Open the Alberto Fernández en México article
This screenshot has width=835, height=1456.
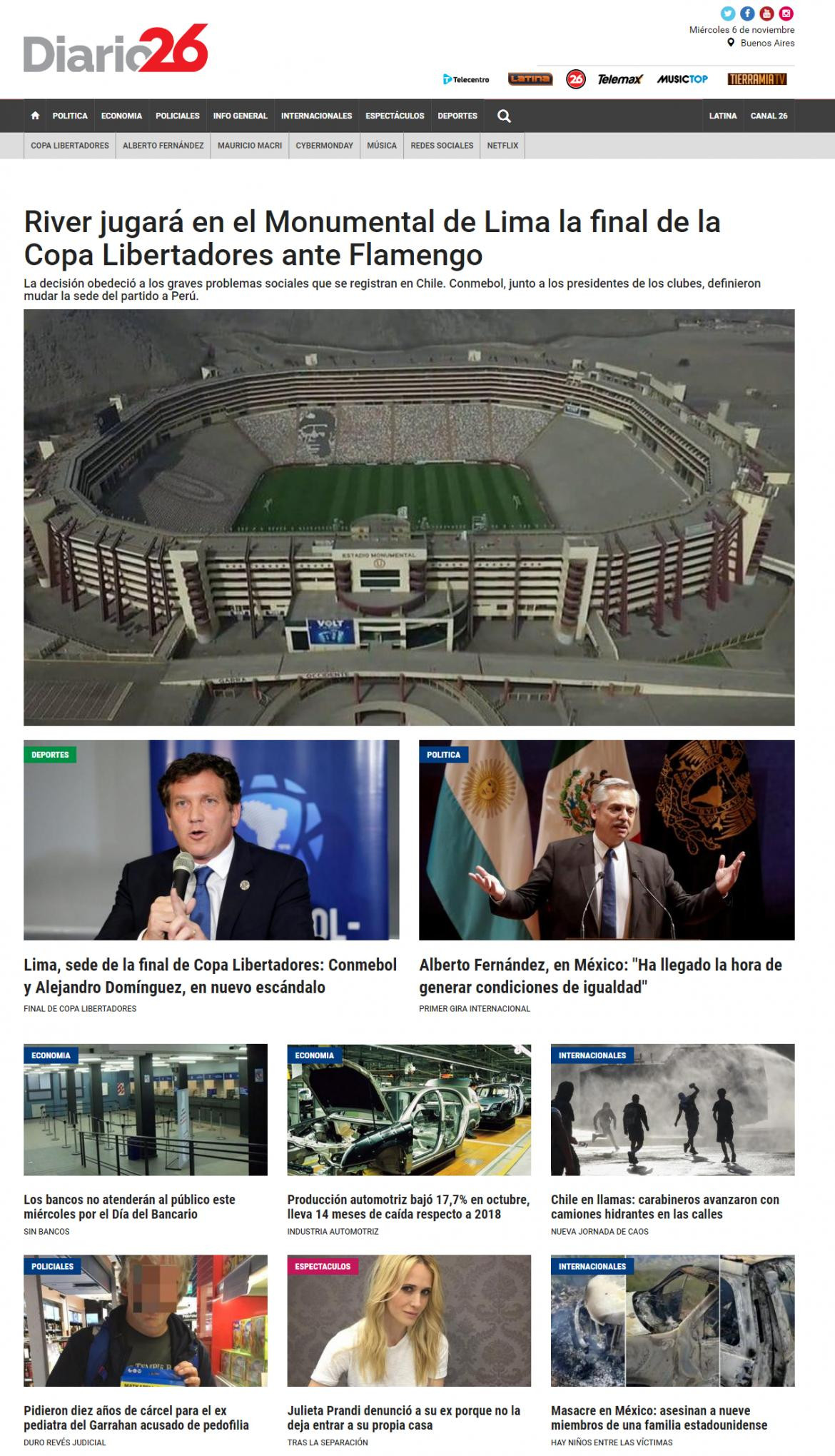pos(600,975)
